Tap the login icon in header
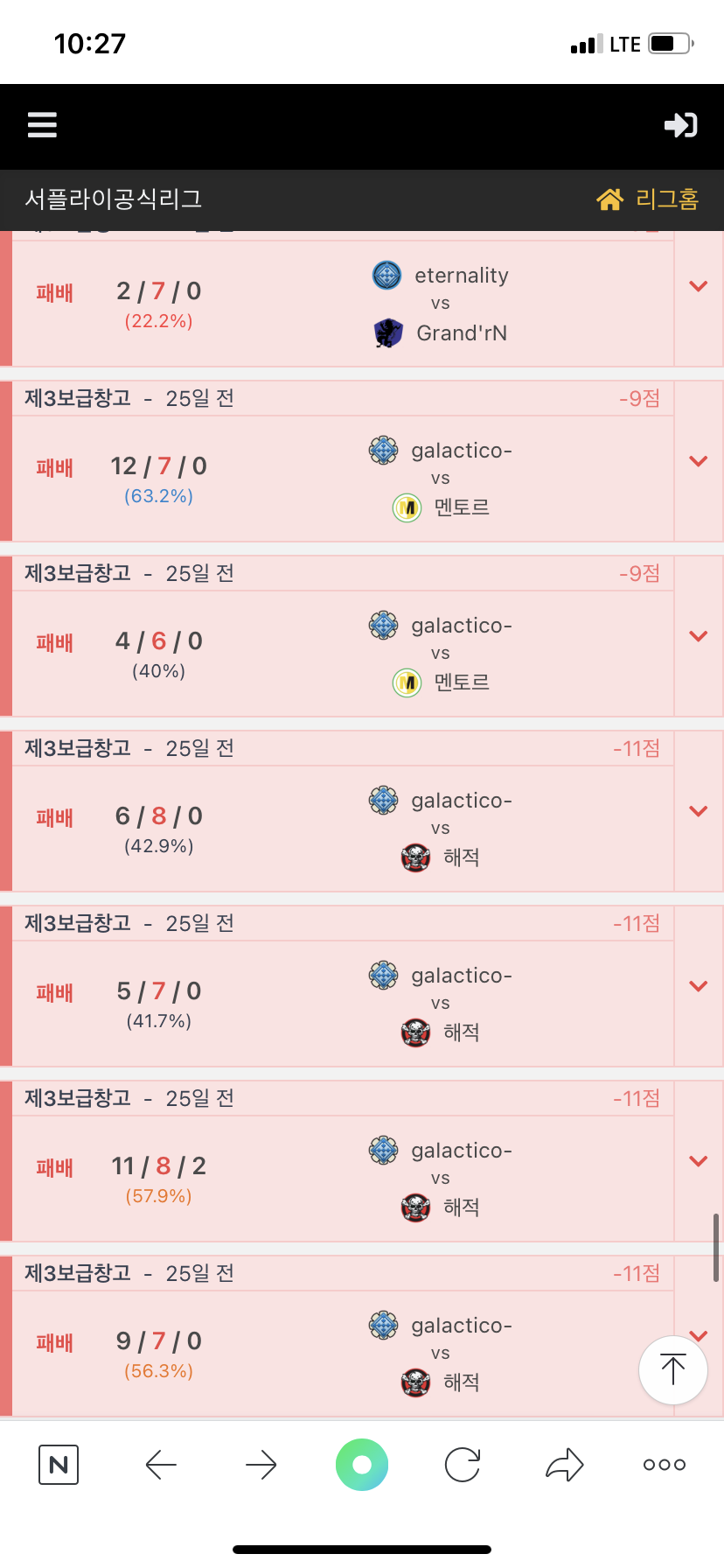Screen dimensions: 724x1568 coord(680,125)
